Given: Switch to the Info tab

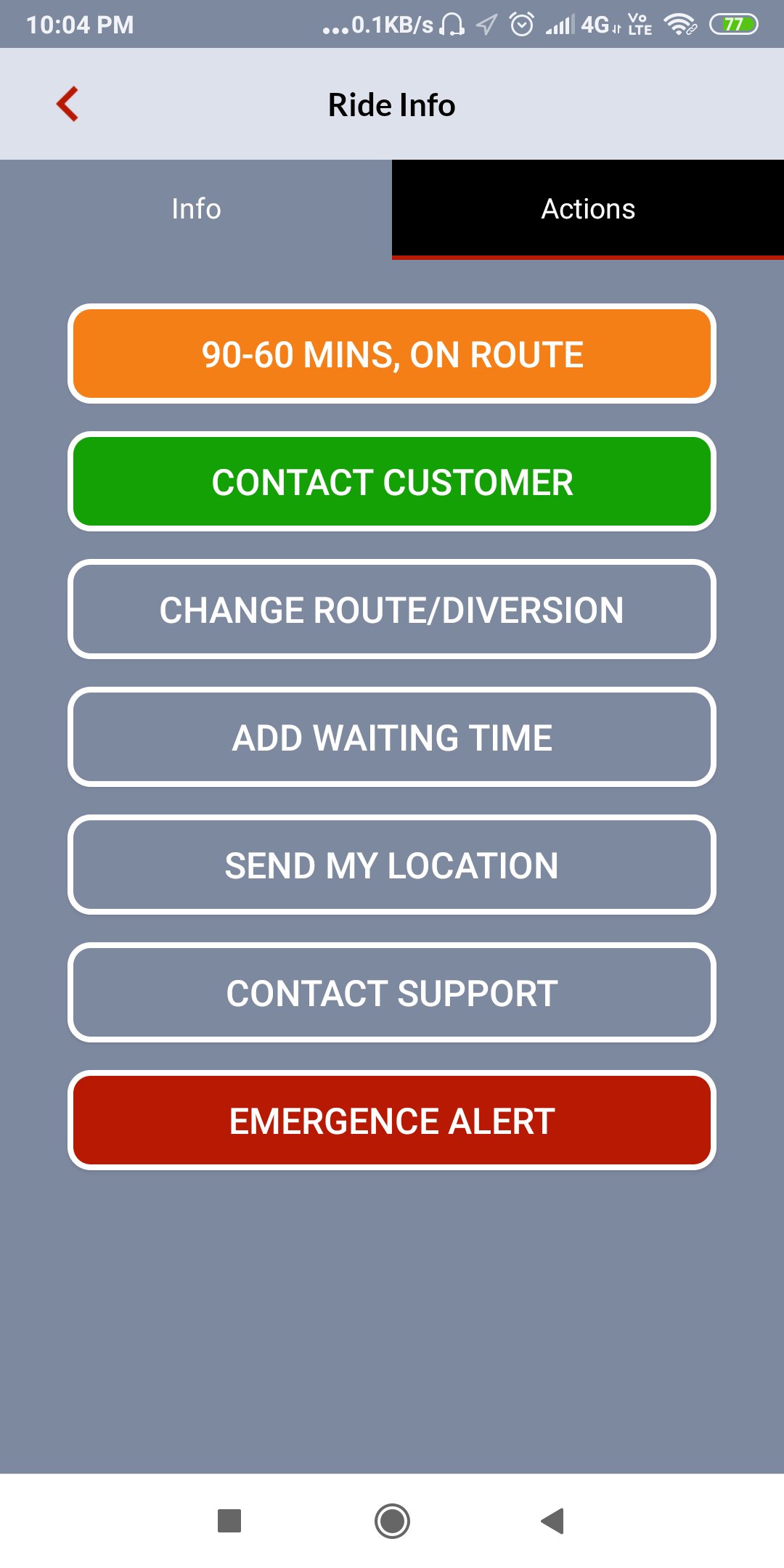Looking at the screenshot, I should pyautogui.click(x=195, y=208).
